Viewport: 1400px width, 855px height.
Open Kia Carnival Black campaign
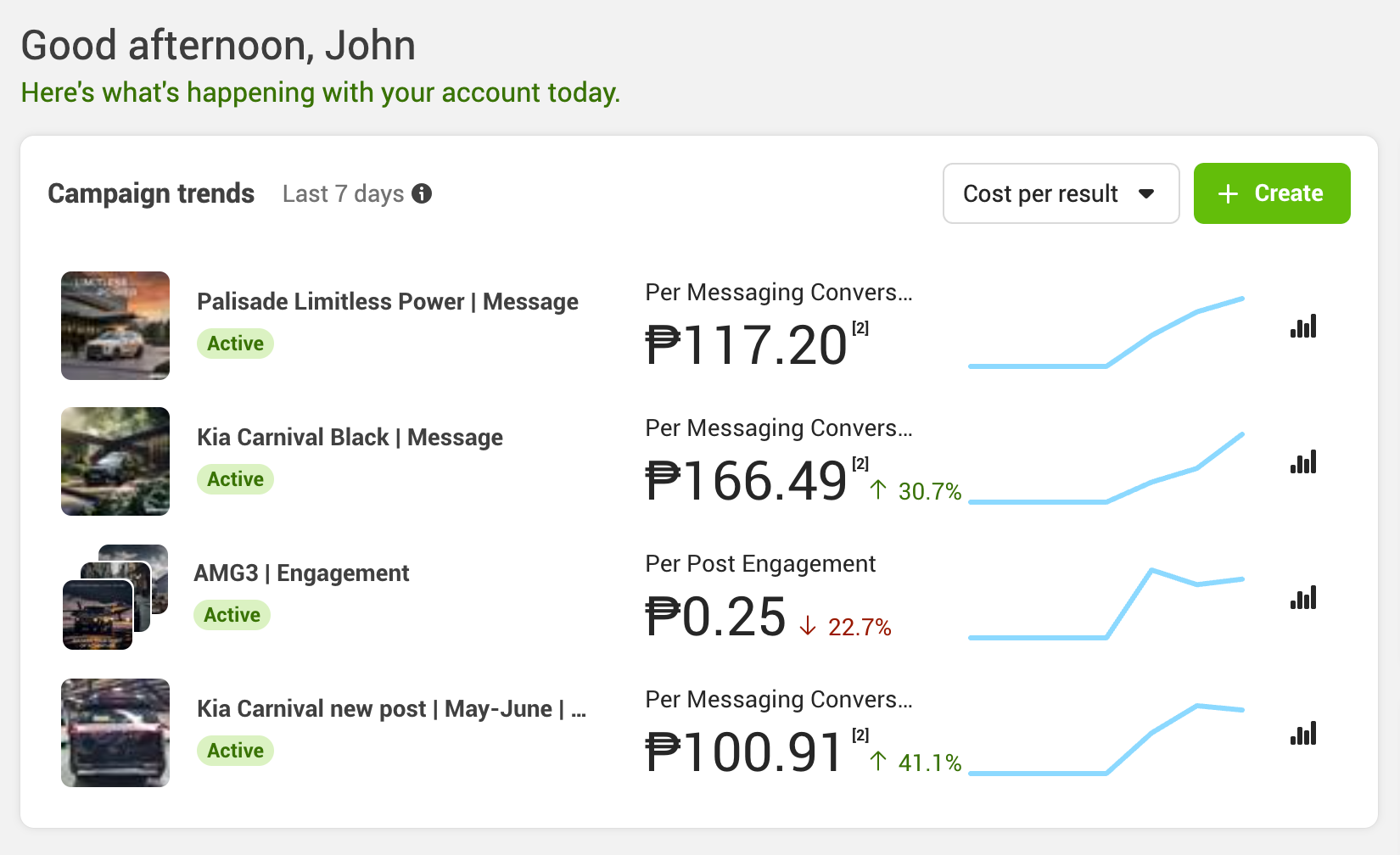pyautogui.click(x=350, y=438)
